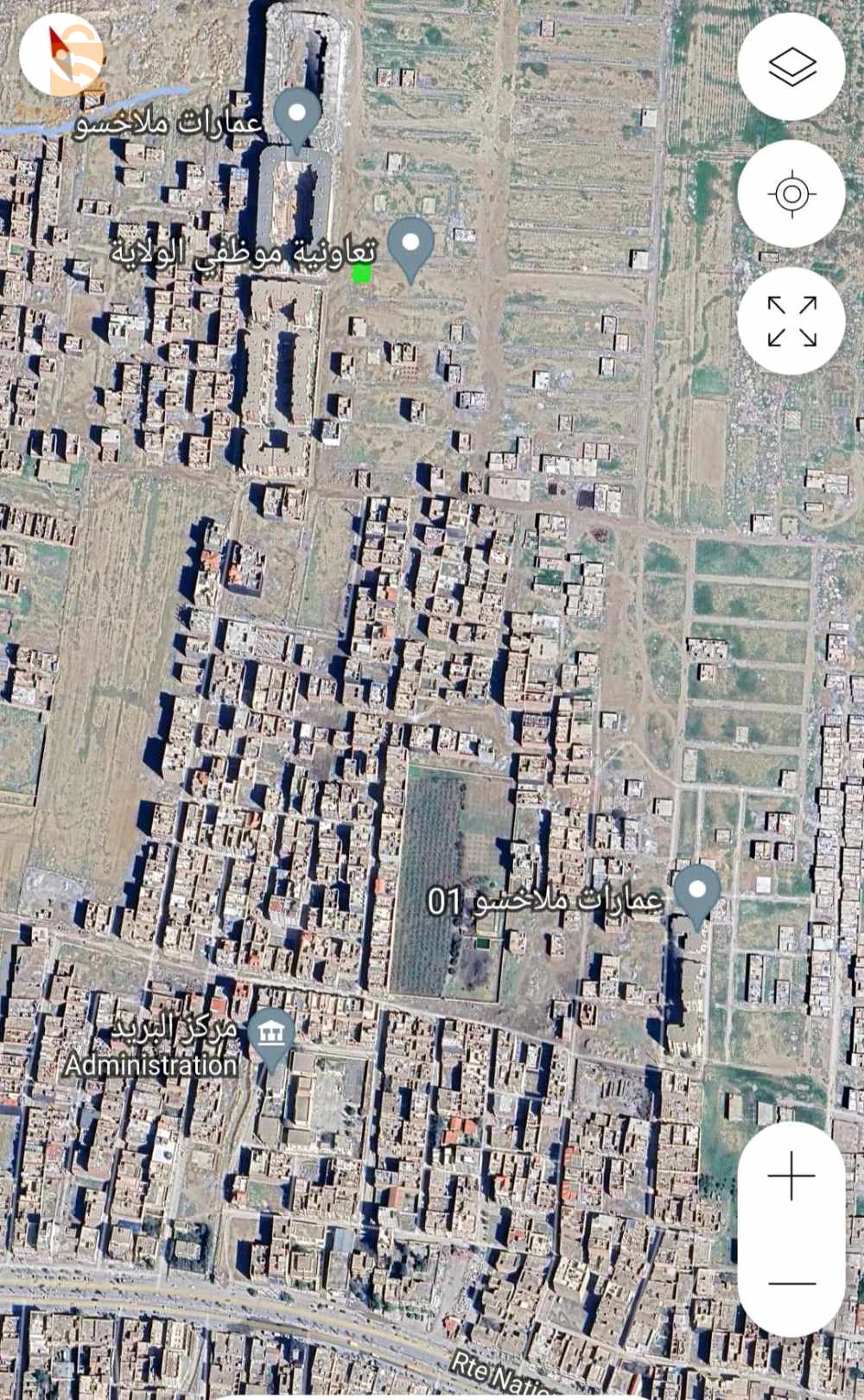Center map on my location
This screenshot has height=1400, width=864.
[791, 193]
